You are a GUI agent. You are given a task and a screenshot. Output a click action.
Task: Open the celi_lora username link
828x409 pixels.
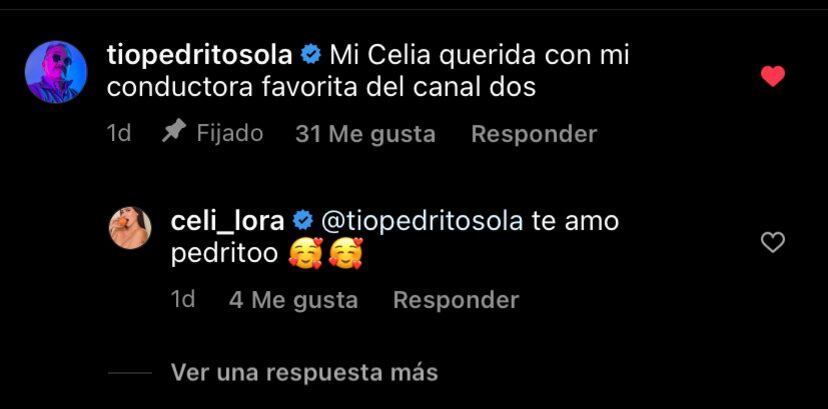click(x=229, y=220)
